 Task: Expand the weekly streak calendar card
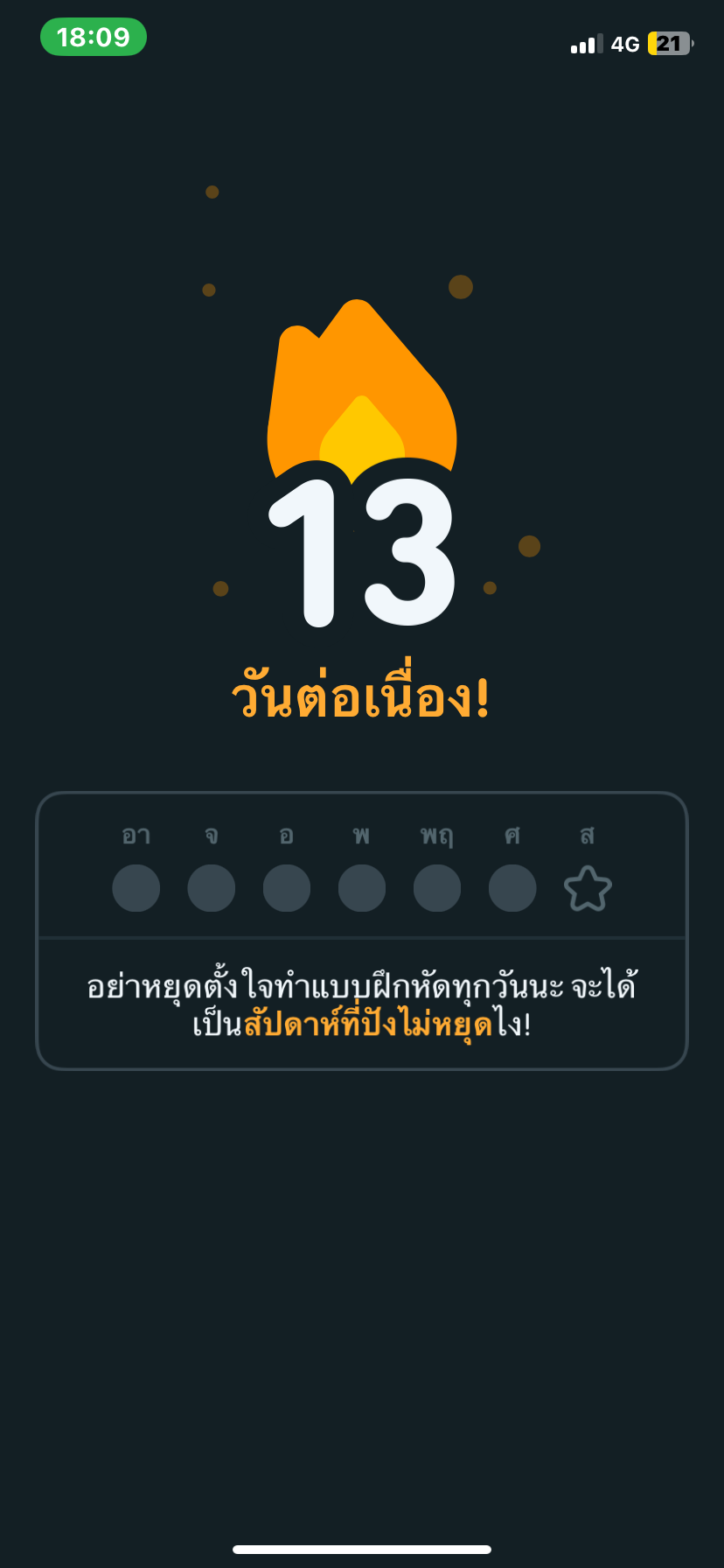362,866
